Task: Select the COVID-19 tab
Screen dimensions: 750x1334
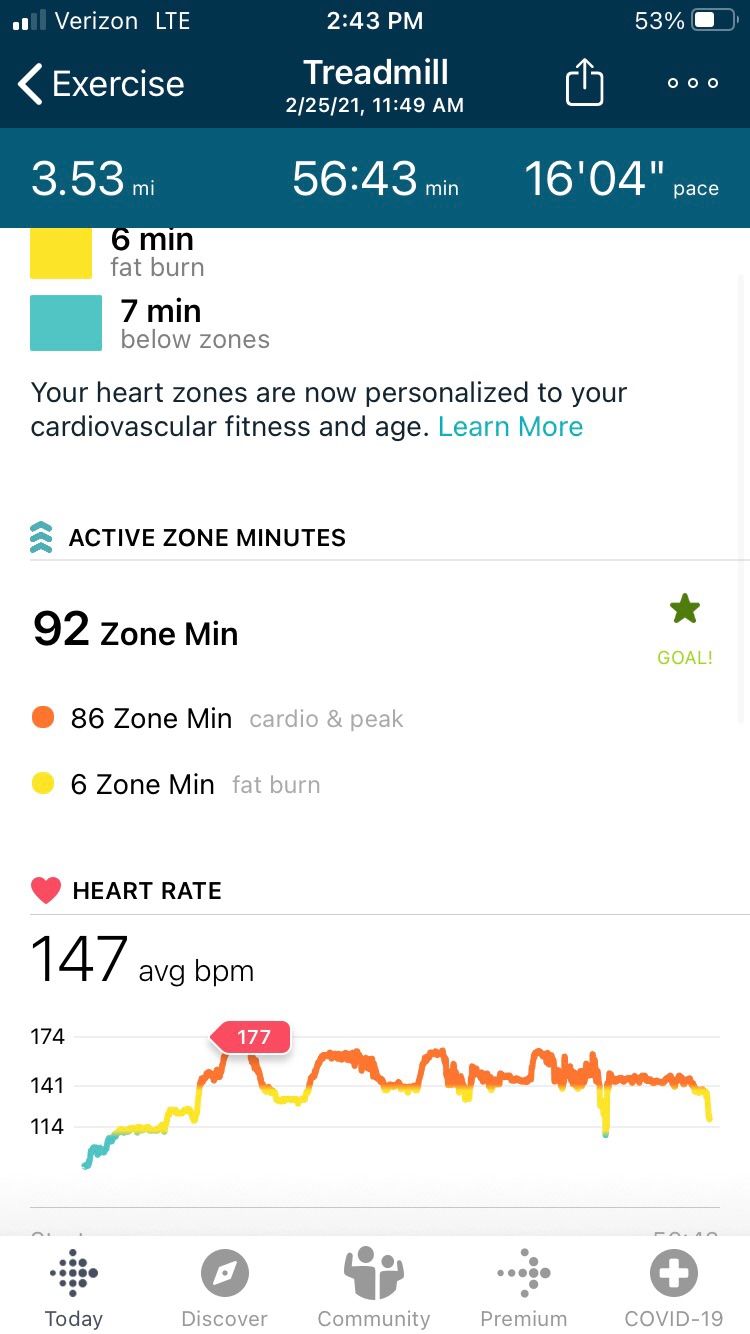Action: click(673, 1288)
